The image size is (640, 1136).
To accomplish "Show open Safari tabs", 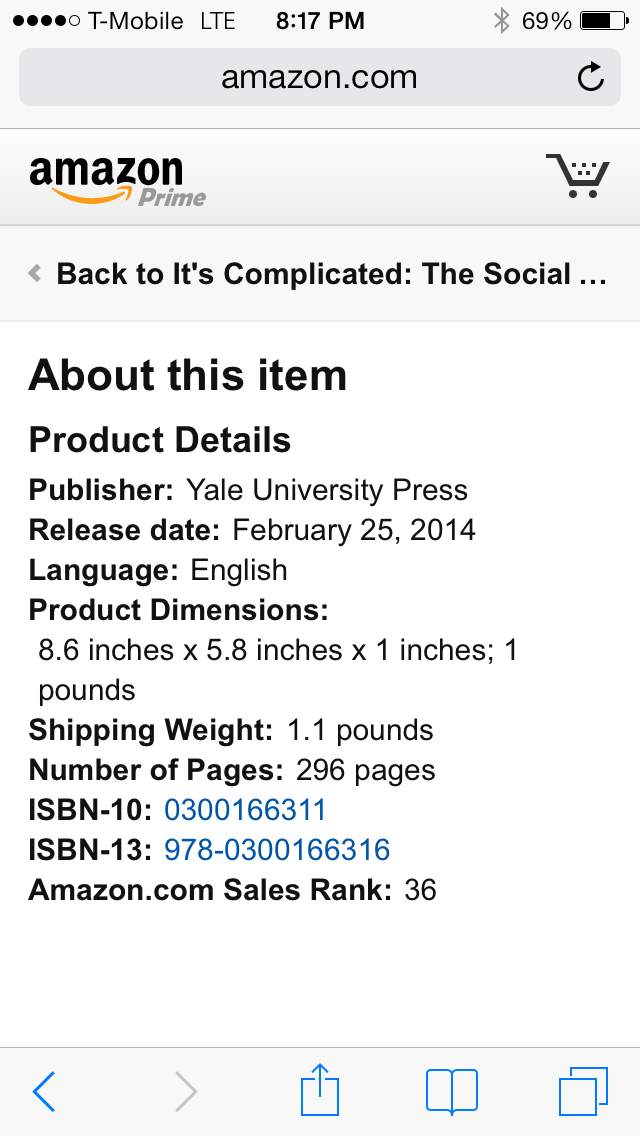I will click(x=583, y=1091).
